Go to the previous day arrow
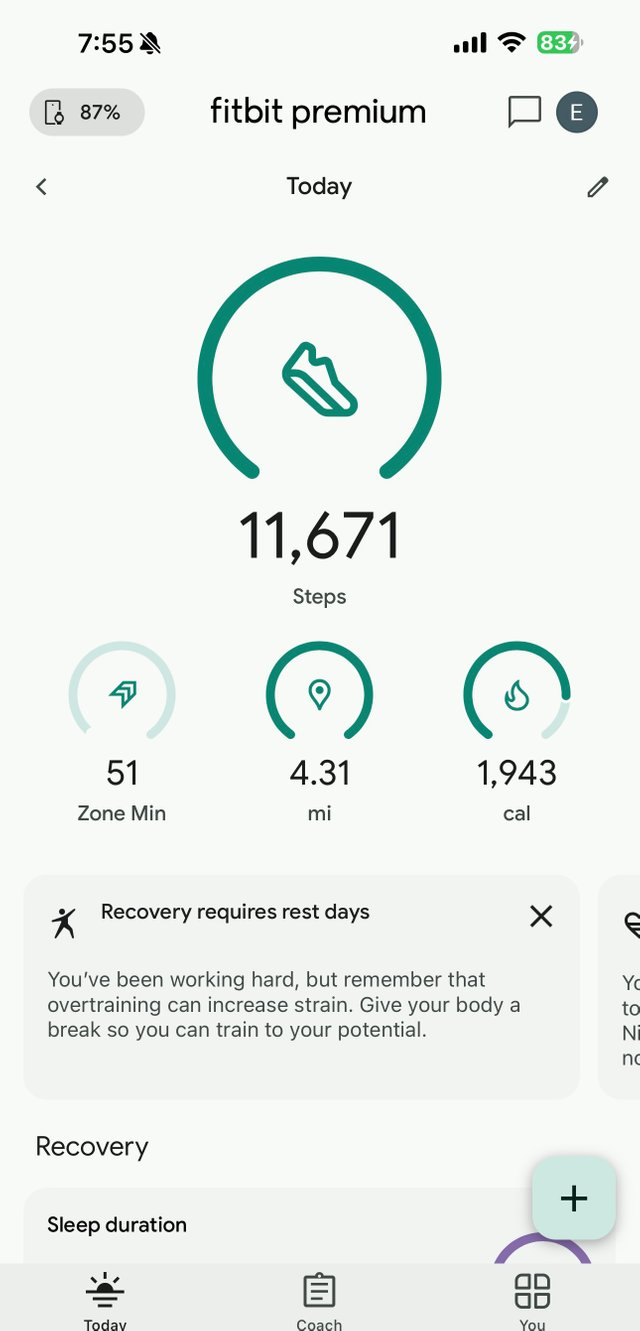 pyautogui.click(x=41, y=186)
